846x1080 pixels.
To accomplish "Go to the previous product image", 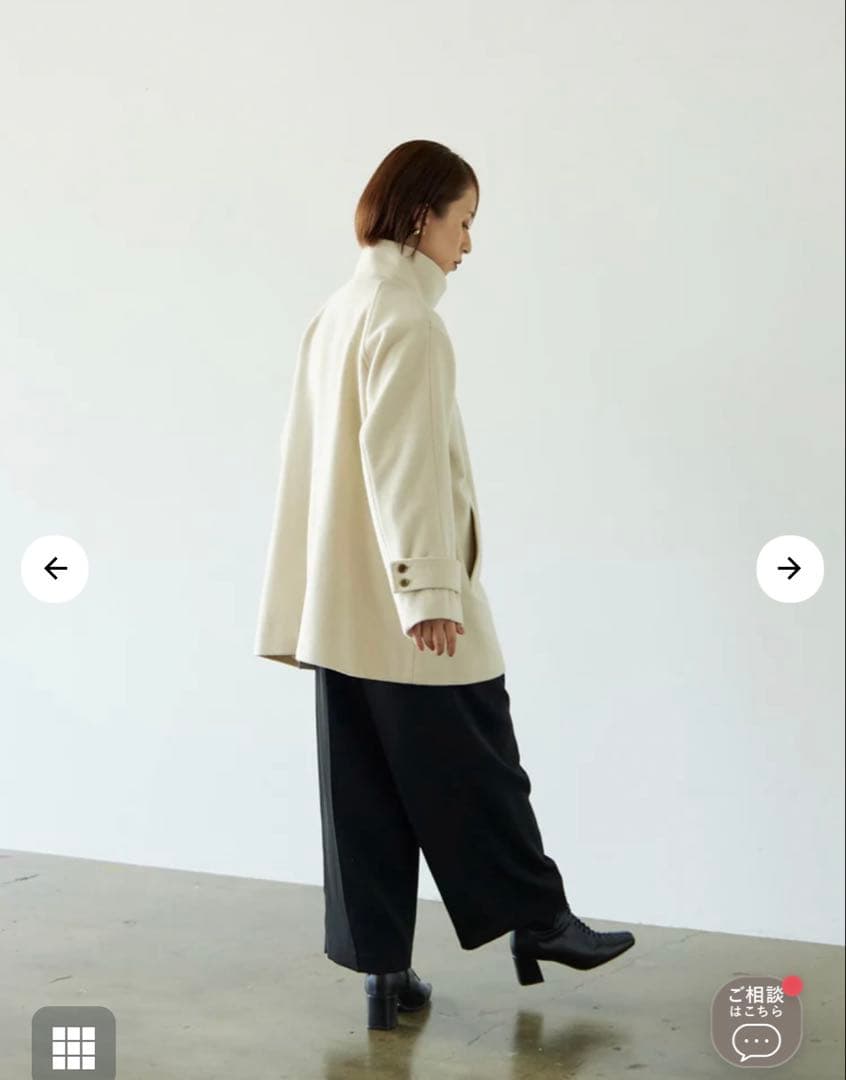I will tap(55, 569).
